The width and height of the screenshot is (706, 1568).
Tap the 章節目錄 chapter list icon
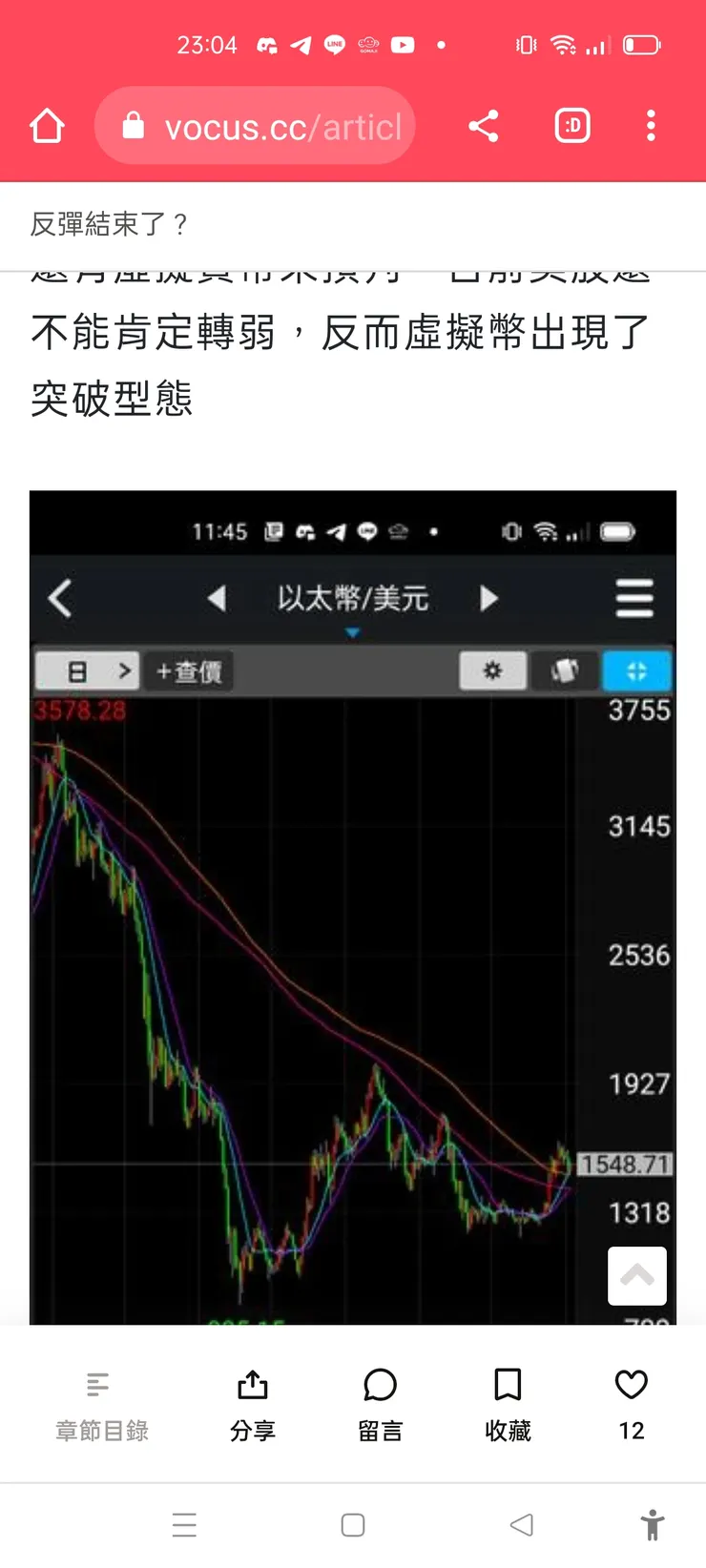(x=99, y=1385)
